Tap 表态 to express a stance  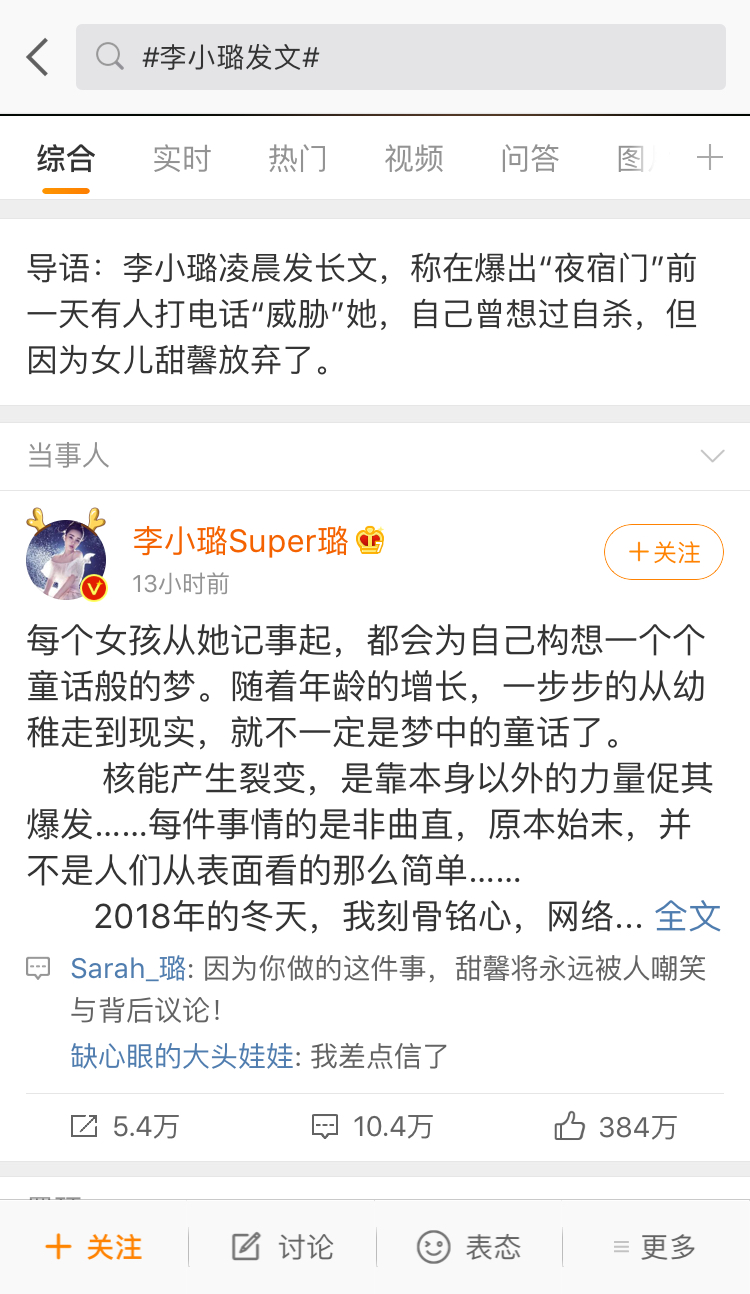coord(469,1247)
